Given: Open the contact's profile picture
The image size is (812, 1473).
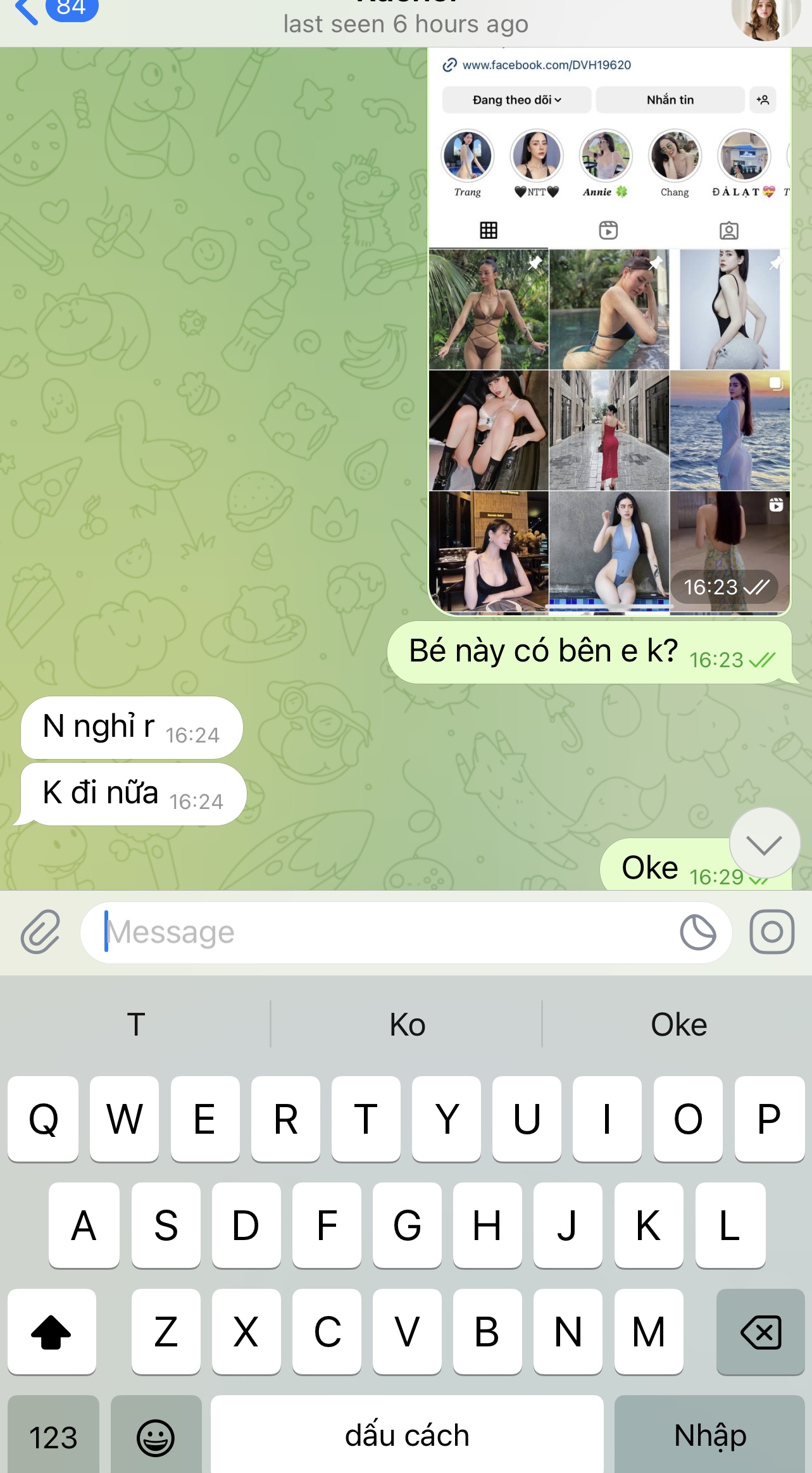Looking at the screenshot, I should coord(765,18).
